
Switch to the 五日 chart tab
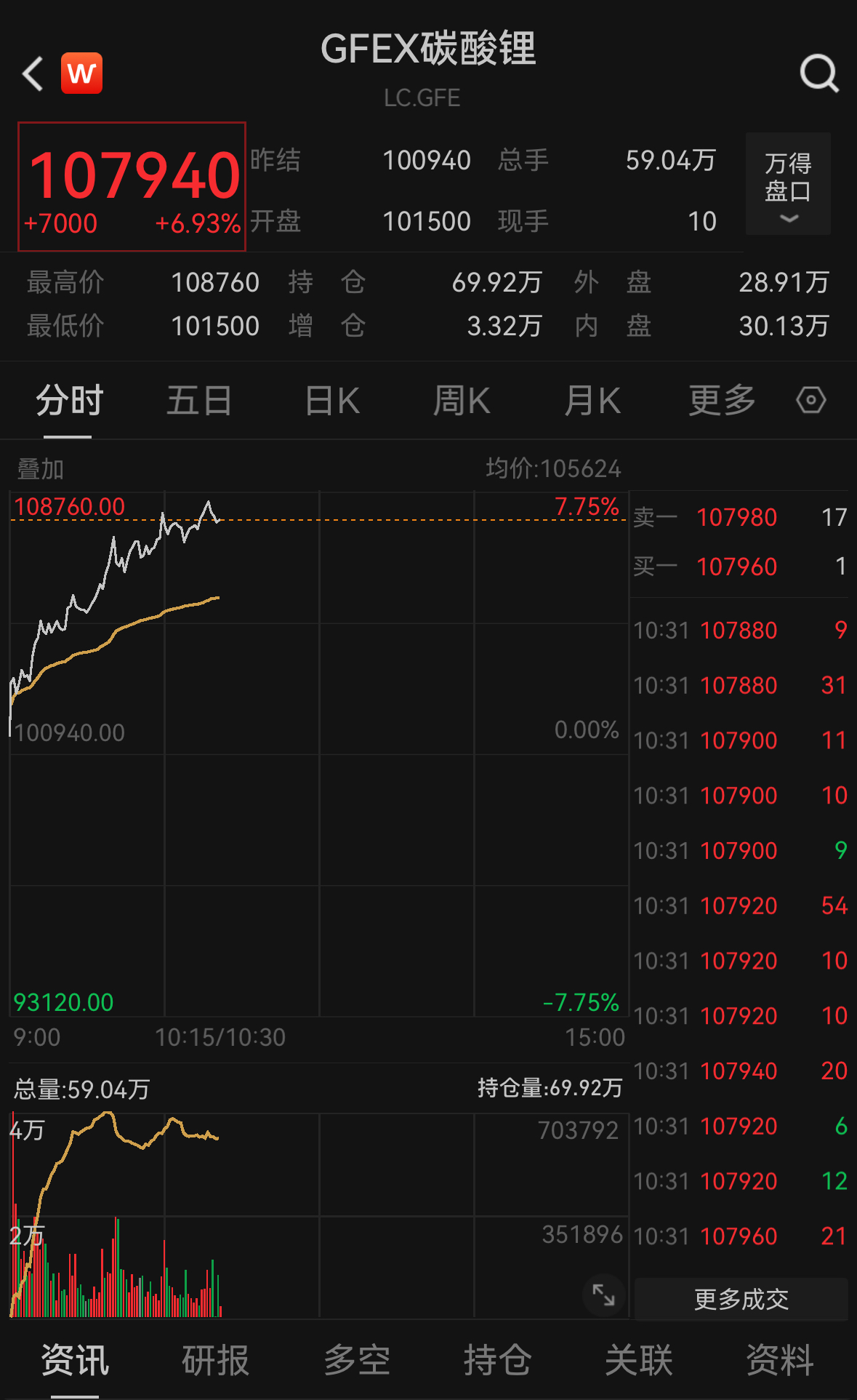[x=199, y=401]
